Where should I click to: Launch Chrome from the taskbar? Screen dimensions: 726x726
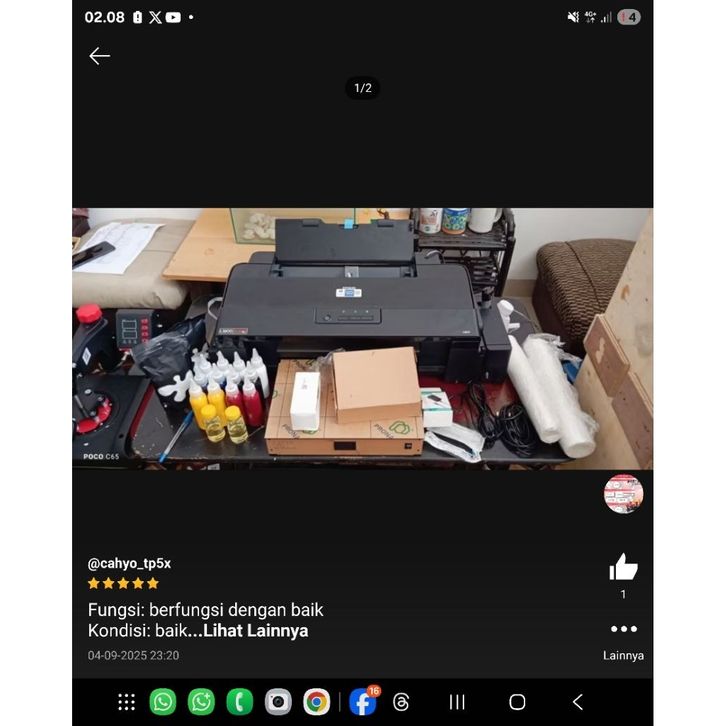click(x=317, y=702)
